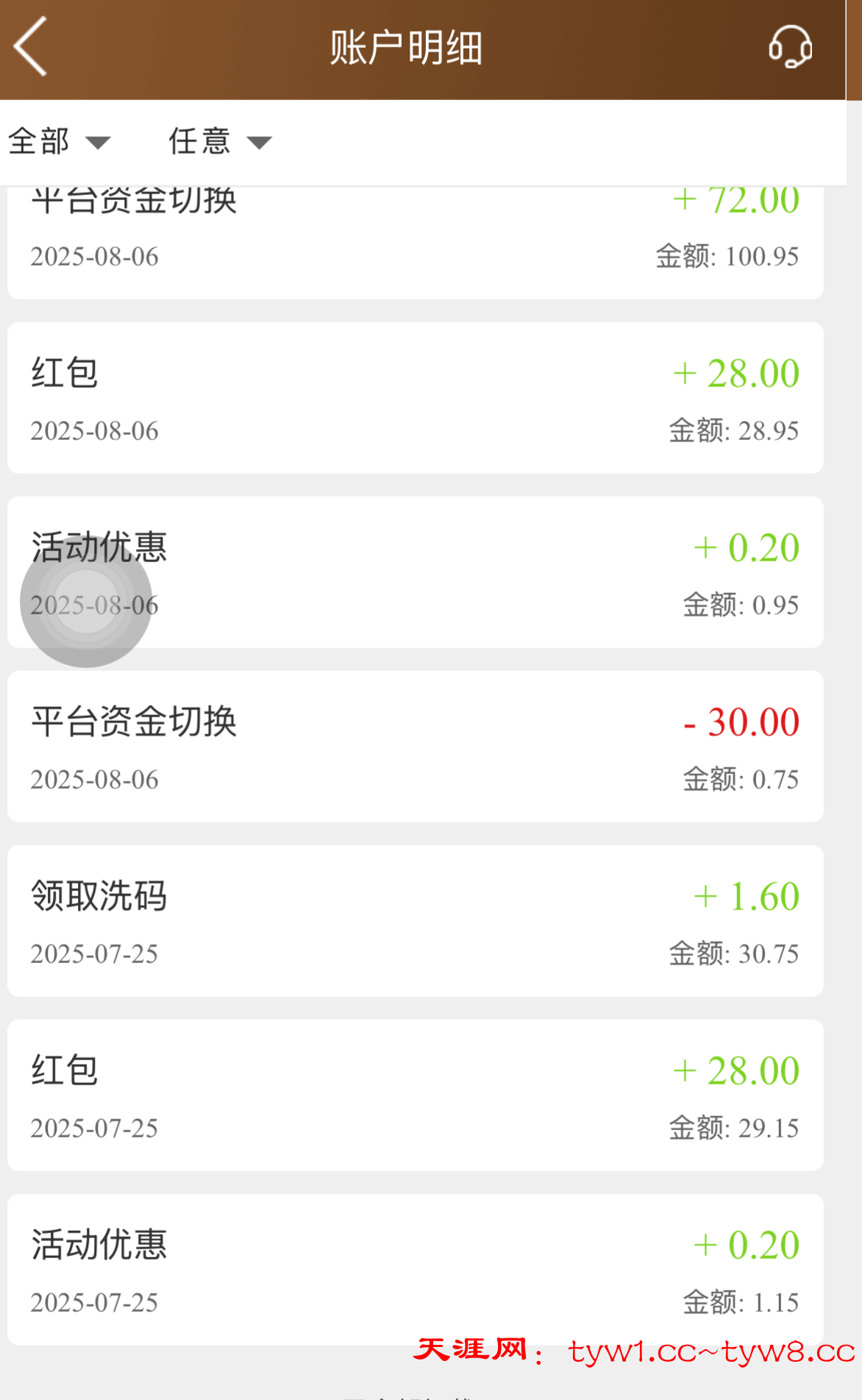Open customer service headset icon
This screenshot has height=1400, width=862.
[790, 47]
